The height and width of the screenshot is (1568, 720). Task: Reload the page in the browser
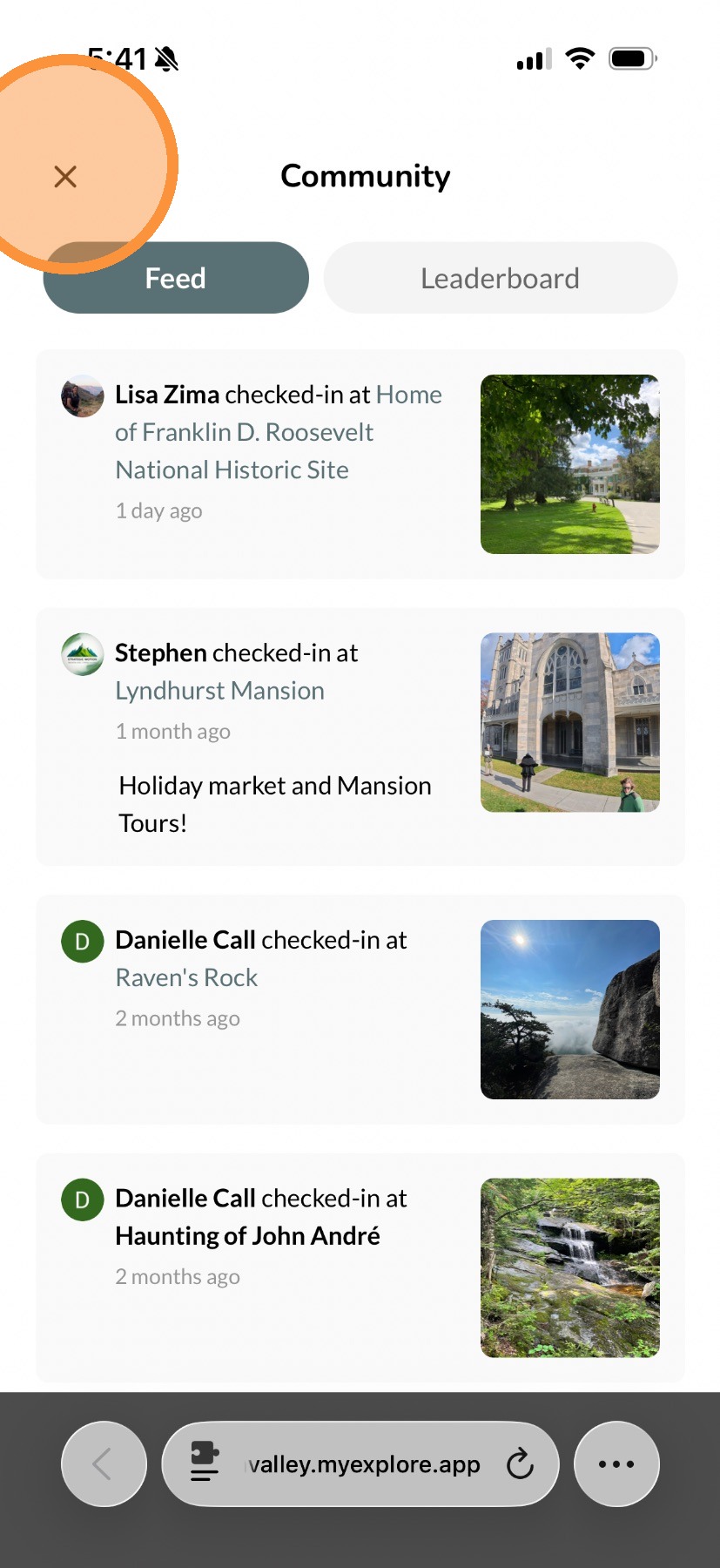(520, 1464)
